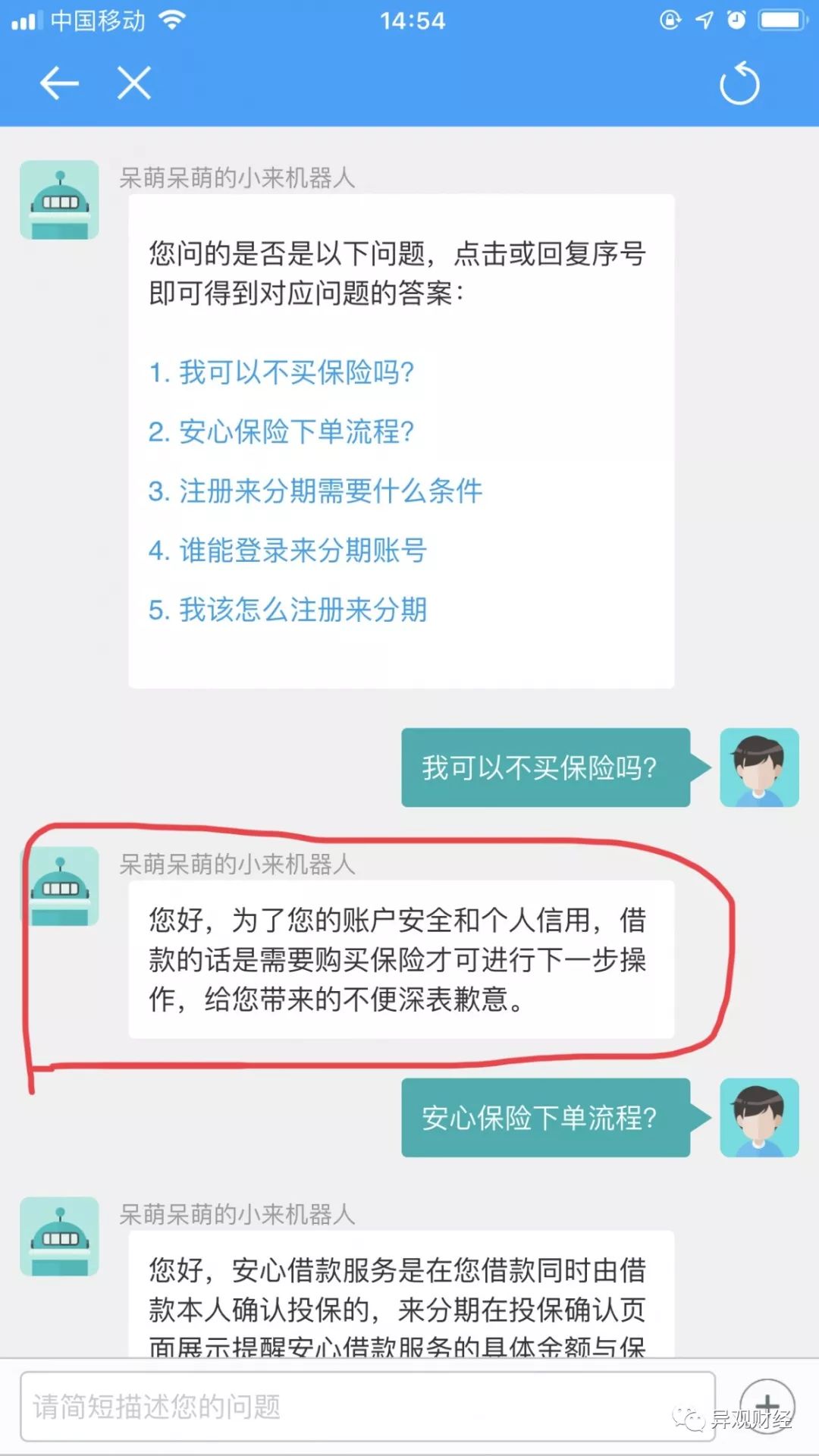Viewport: 819px width, 1456px height.
Task: Open the plus attachment button
Action: pos(767,1405)
